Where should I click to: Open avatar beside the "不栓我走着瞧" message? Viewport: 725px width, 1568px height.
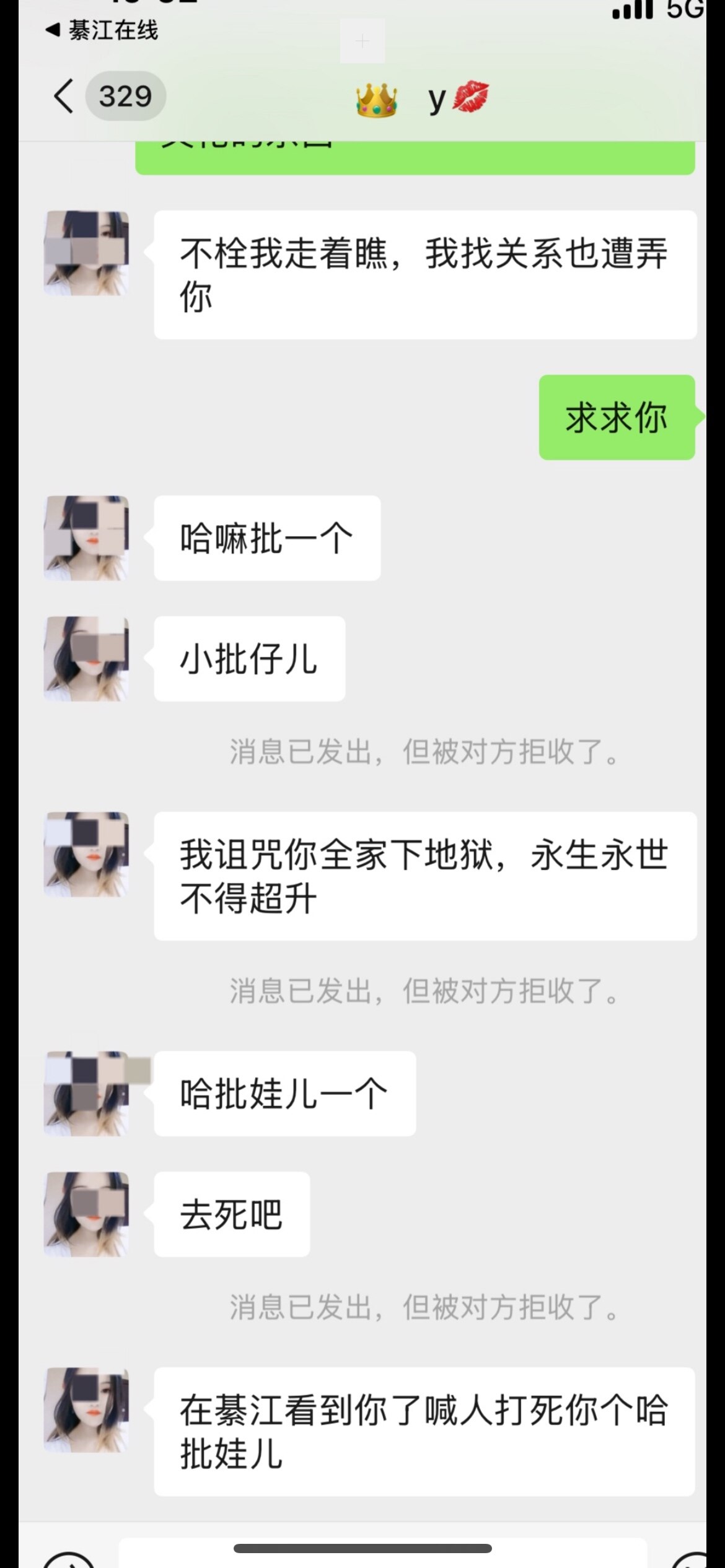(86, 253)
